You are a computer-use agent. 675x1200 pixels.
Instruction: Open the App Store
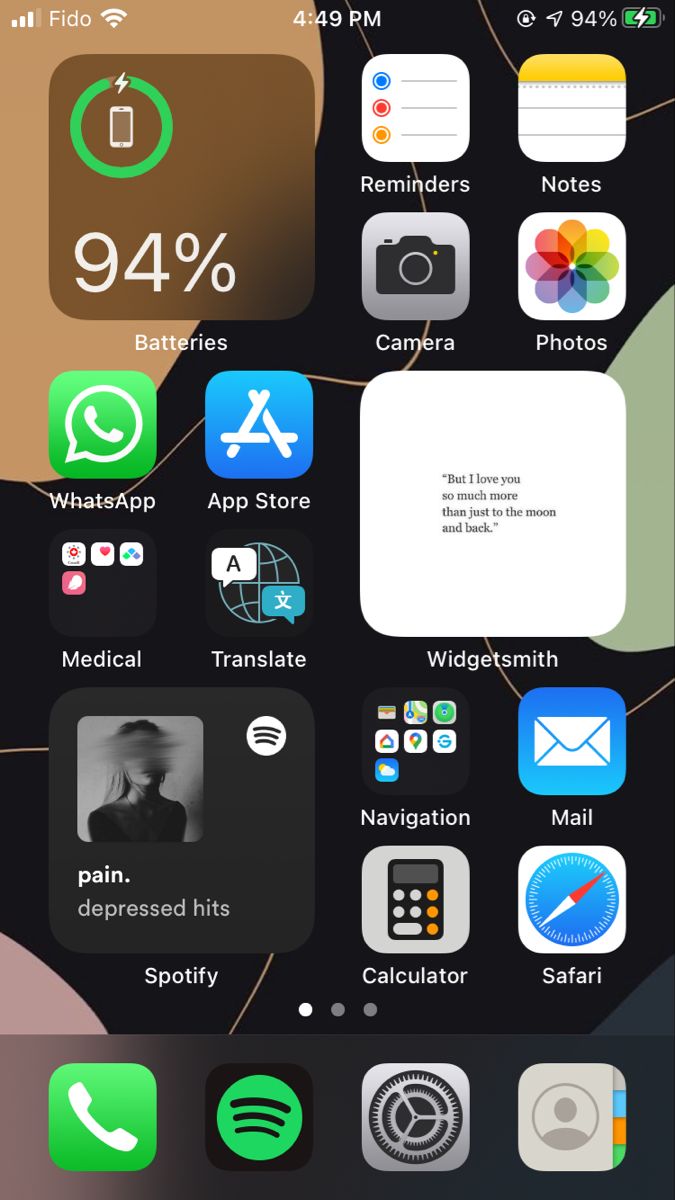pos(259,425)
